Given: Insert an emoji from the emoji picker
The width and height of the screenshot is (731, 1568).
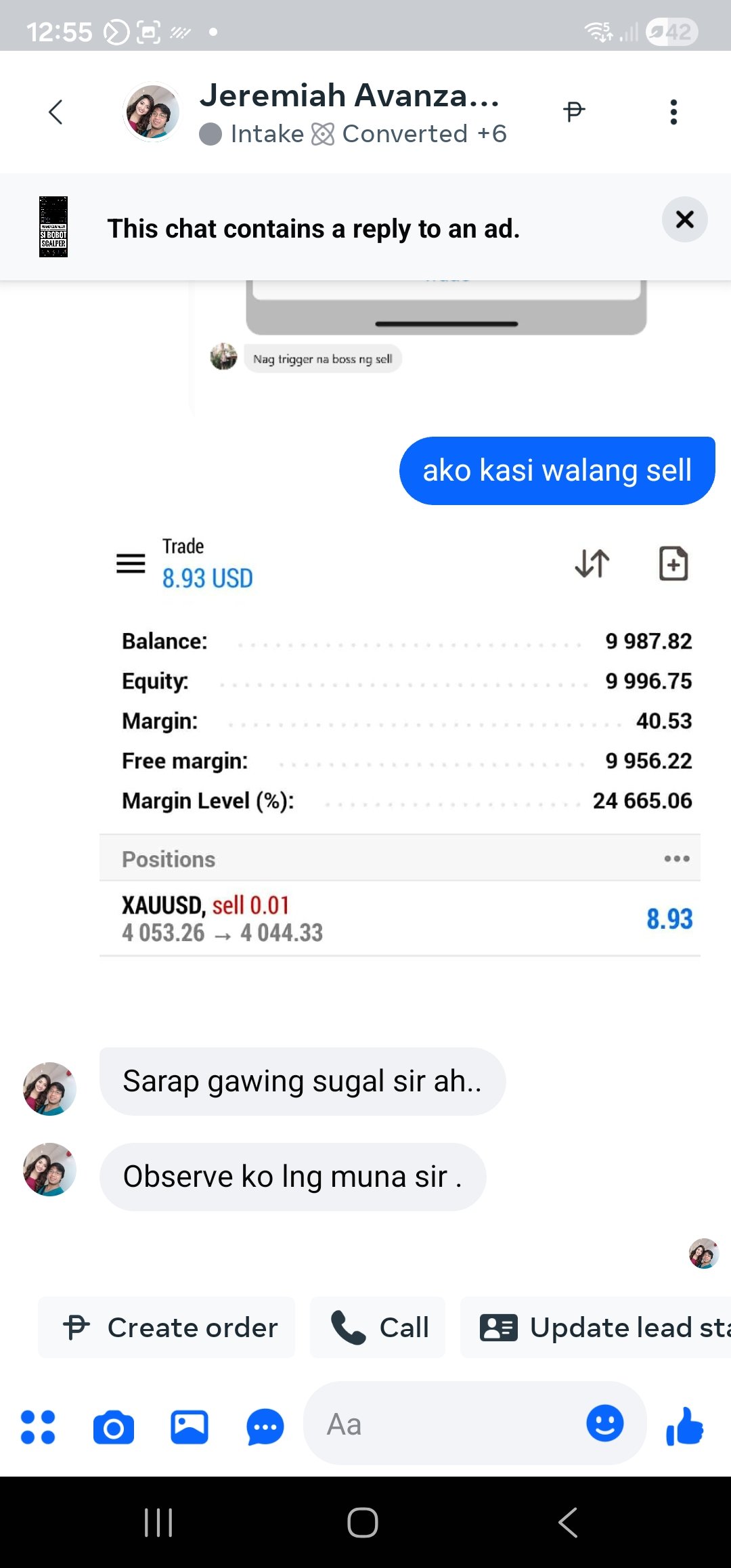Looking at the screenshot, I should (x=604, y=1423).
